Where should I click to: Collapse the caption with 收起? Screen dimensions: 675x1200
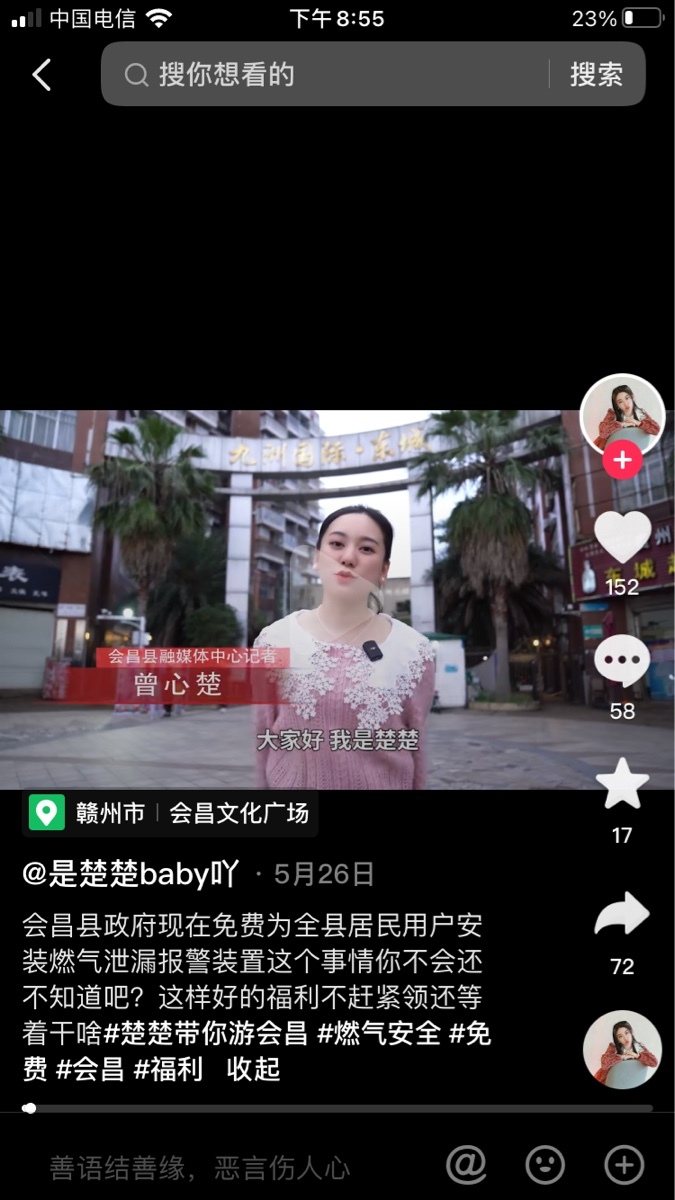(x=253, y=1069)
